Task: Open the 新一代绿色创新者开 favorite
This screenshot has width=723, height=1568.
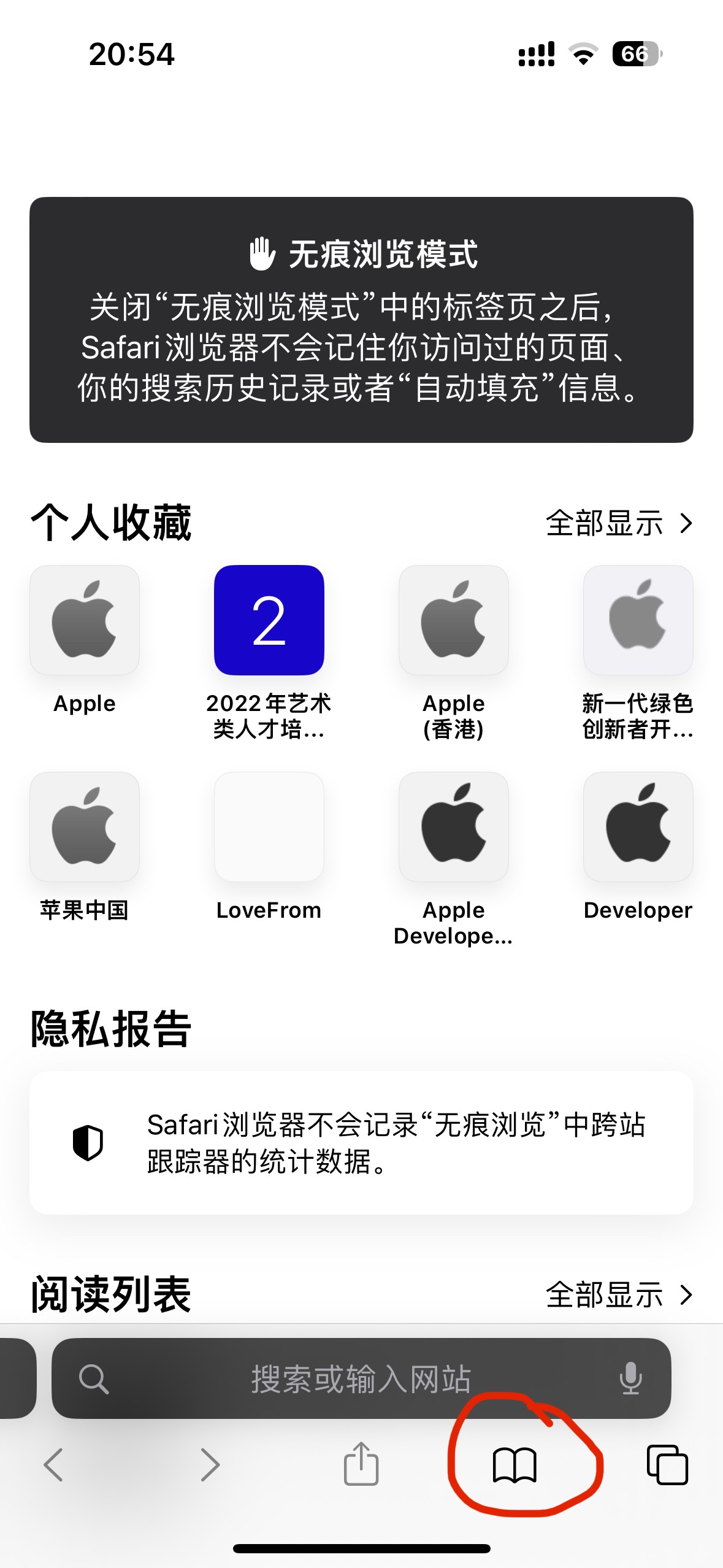Action: click(638, 620)
